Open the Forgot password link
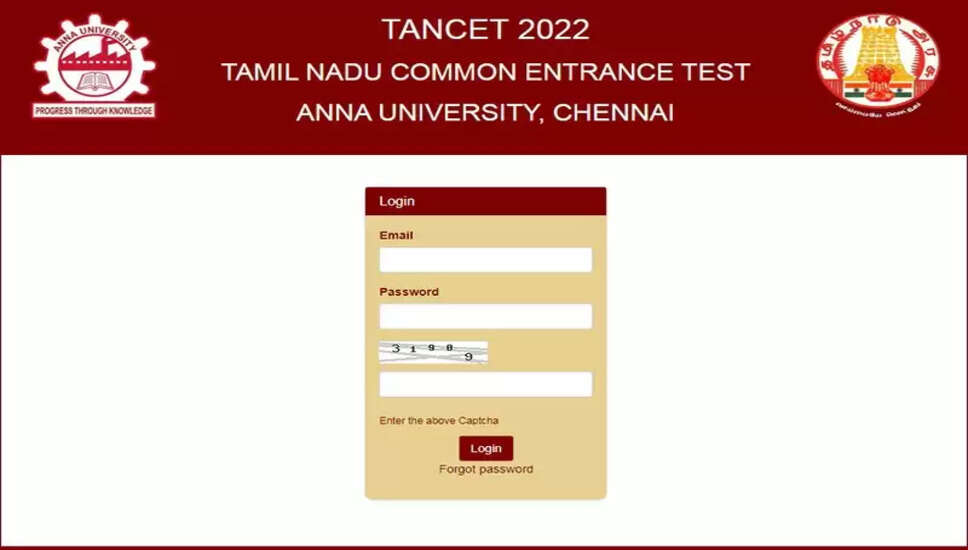This screenshot has width=968, height=550. [486, 469]
